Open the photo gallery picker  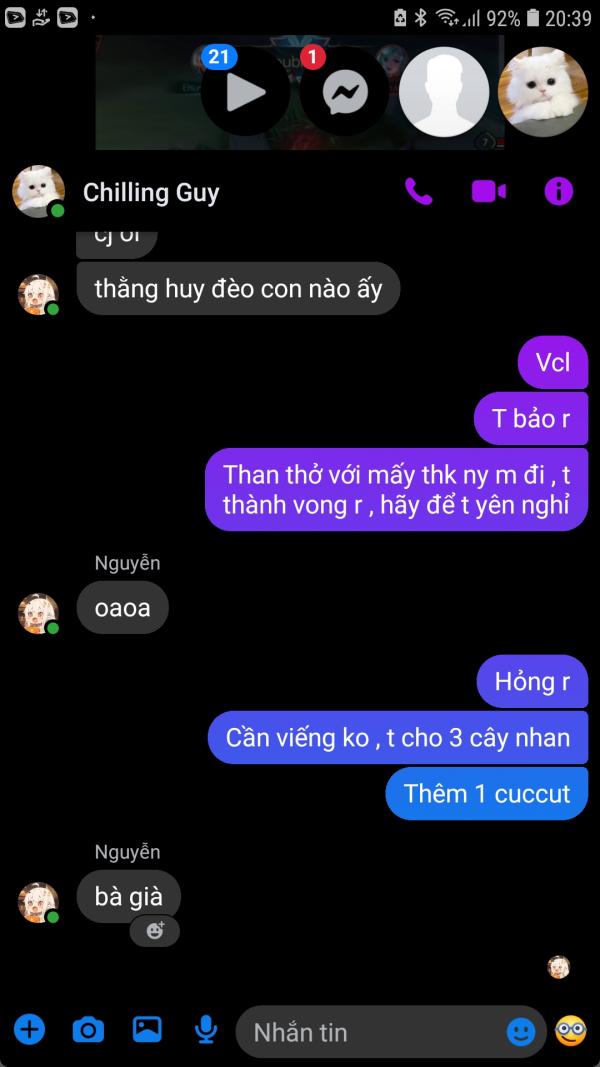(x=147, y=1029)
